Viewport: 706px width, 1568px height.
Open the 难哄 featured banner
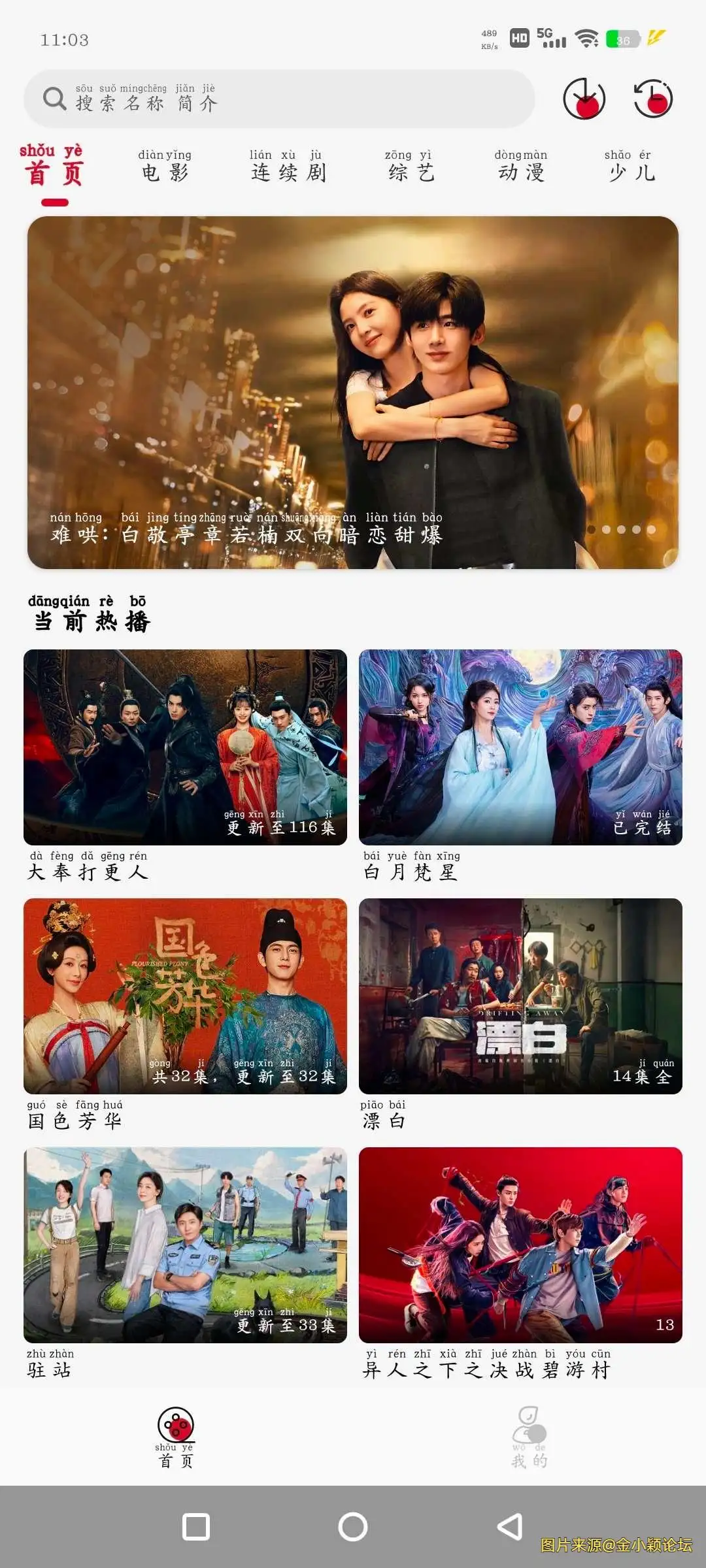pyautogui.click(x=353, y=392)
